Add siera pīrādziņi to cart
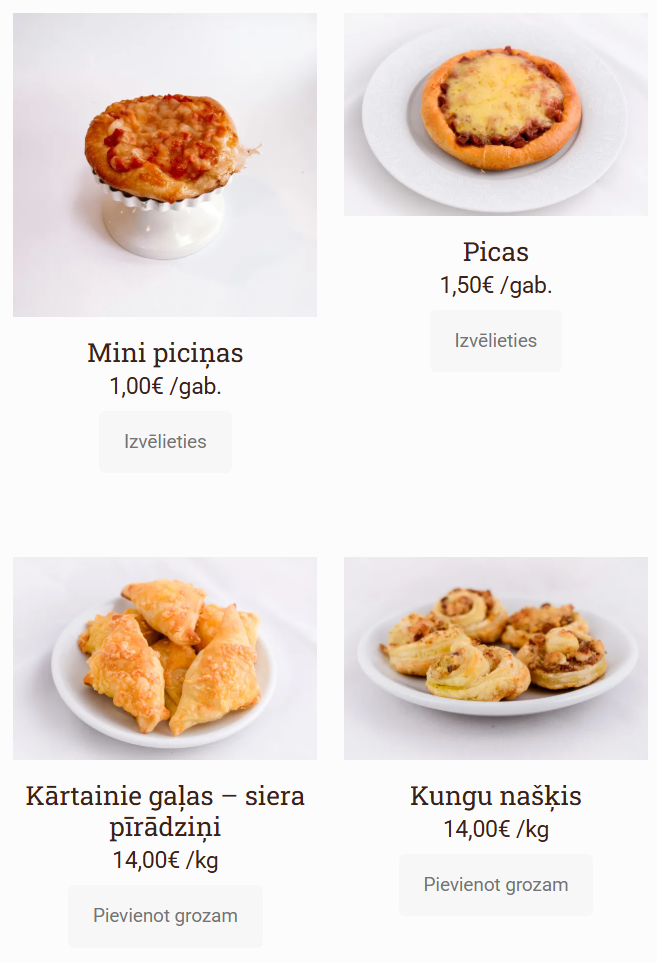 (165, 915)
